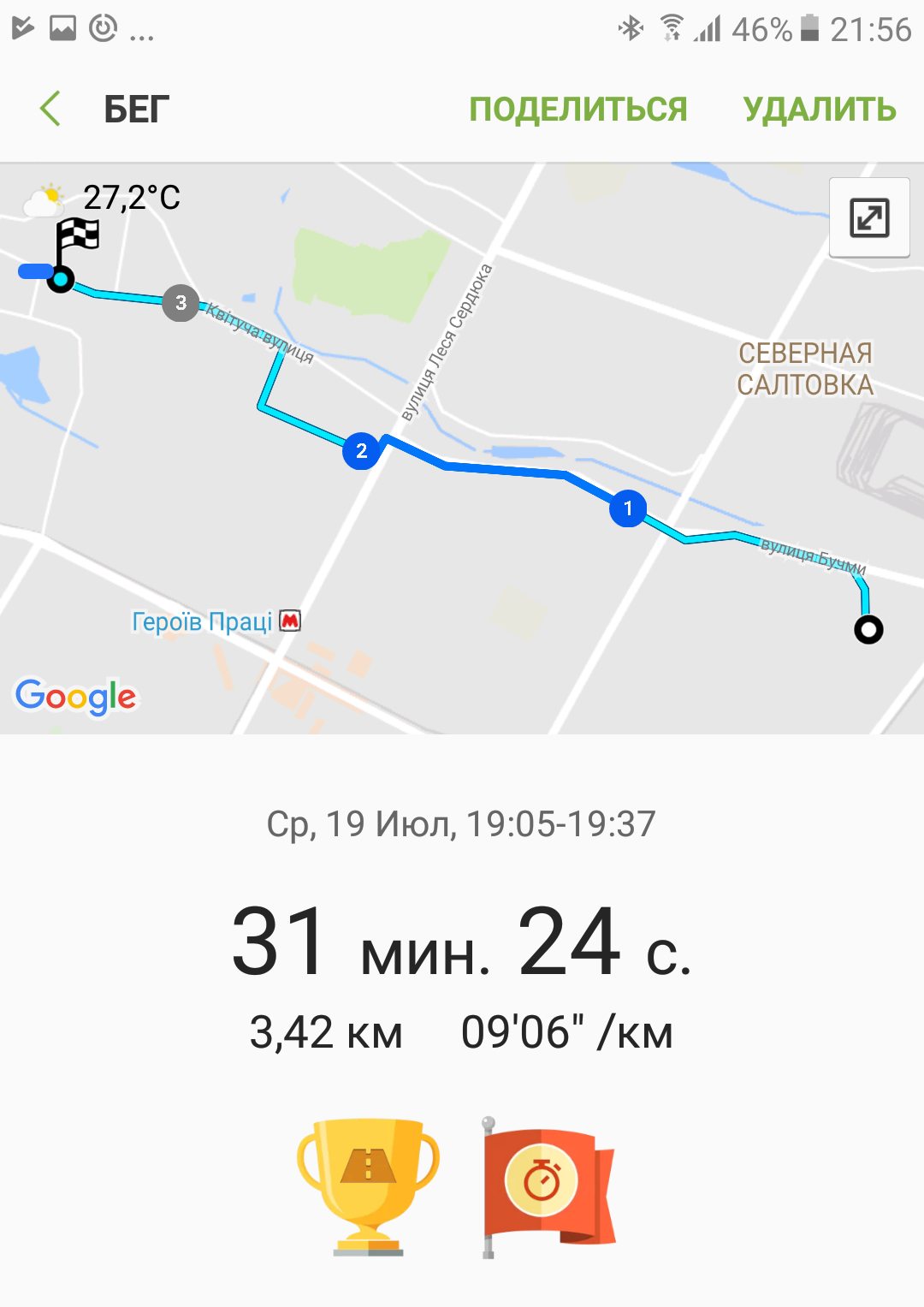Go back using the green arrow
Screen dimensions: 924x1307
pos(50,109)
